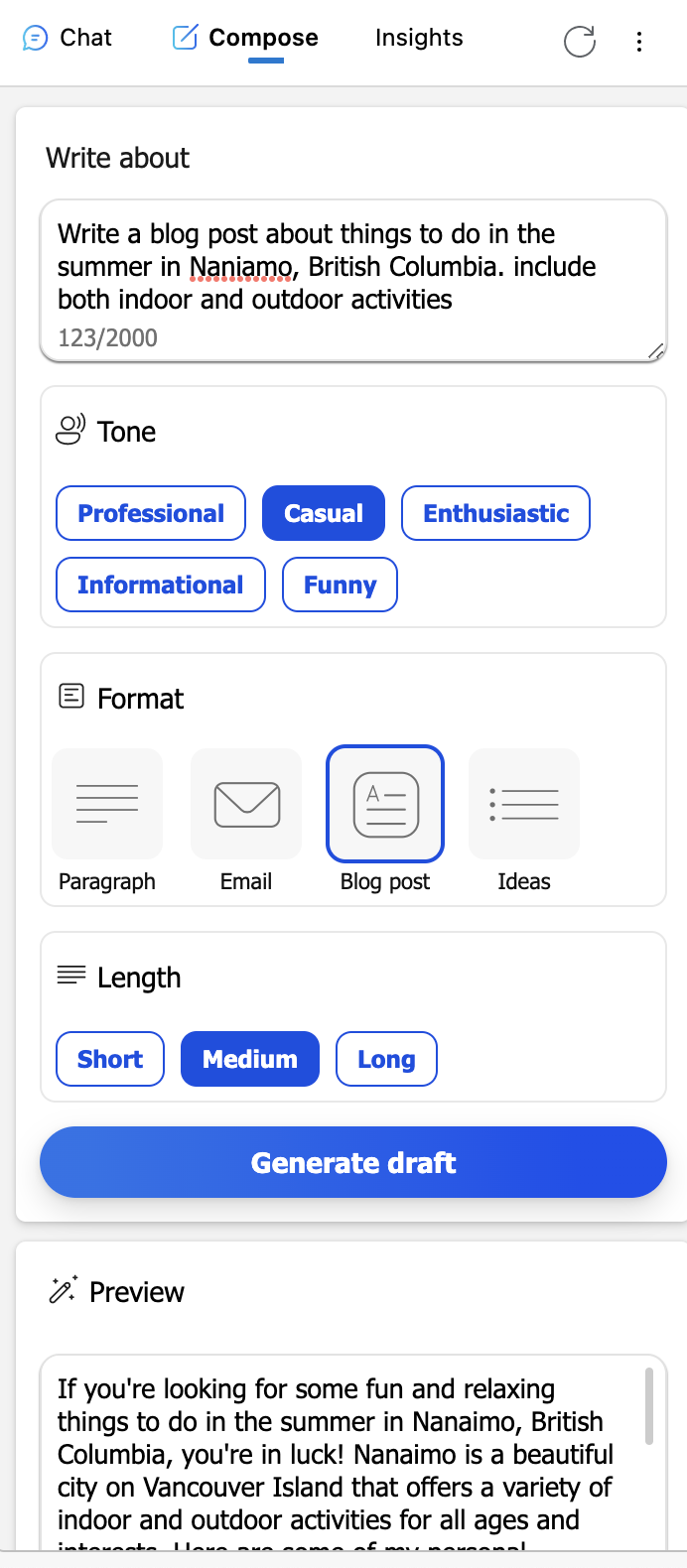This screenshot has width=687, height=1568.
Task: Select Medium length
Action: (250, 1059)
